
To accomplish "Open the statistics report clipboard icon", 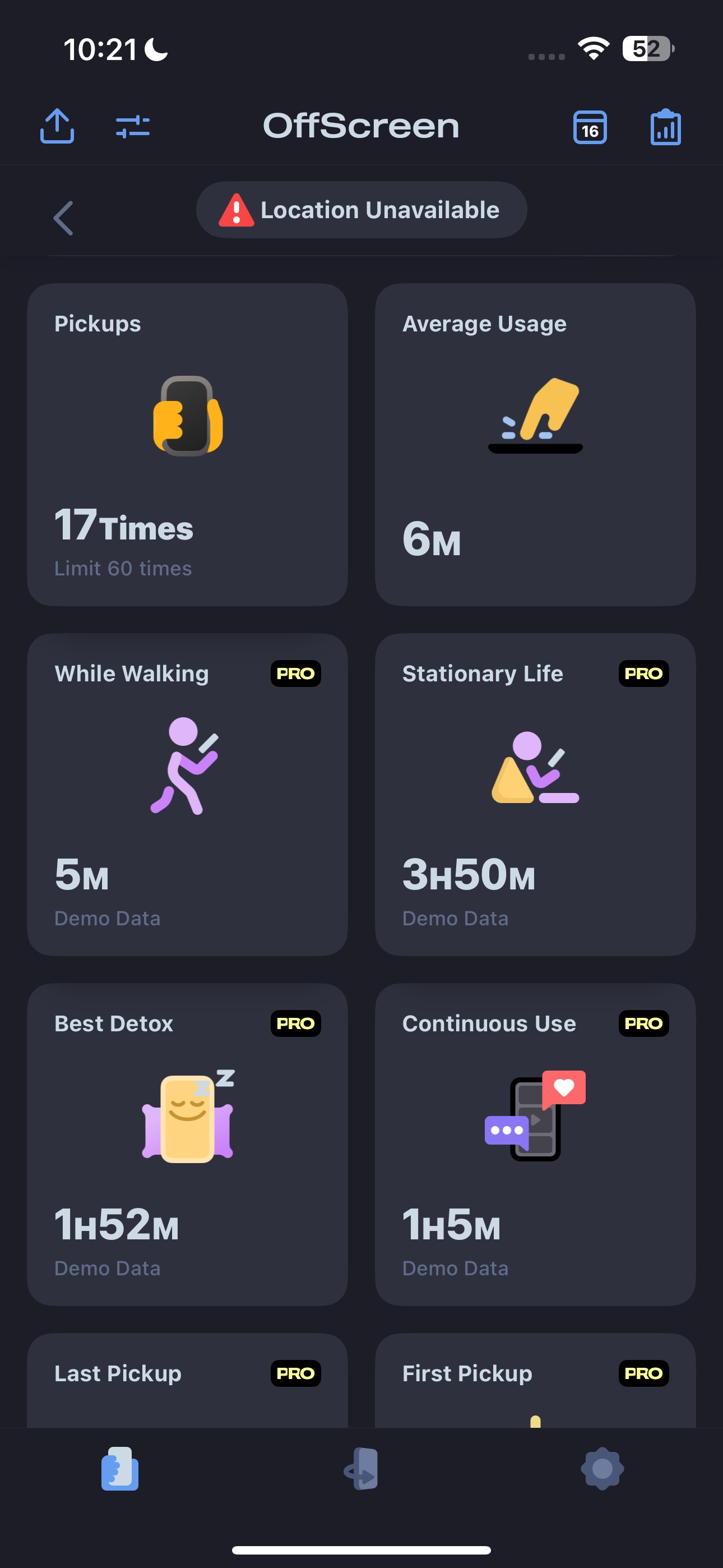I will (665, 128).
